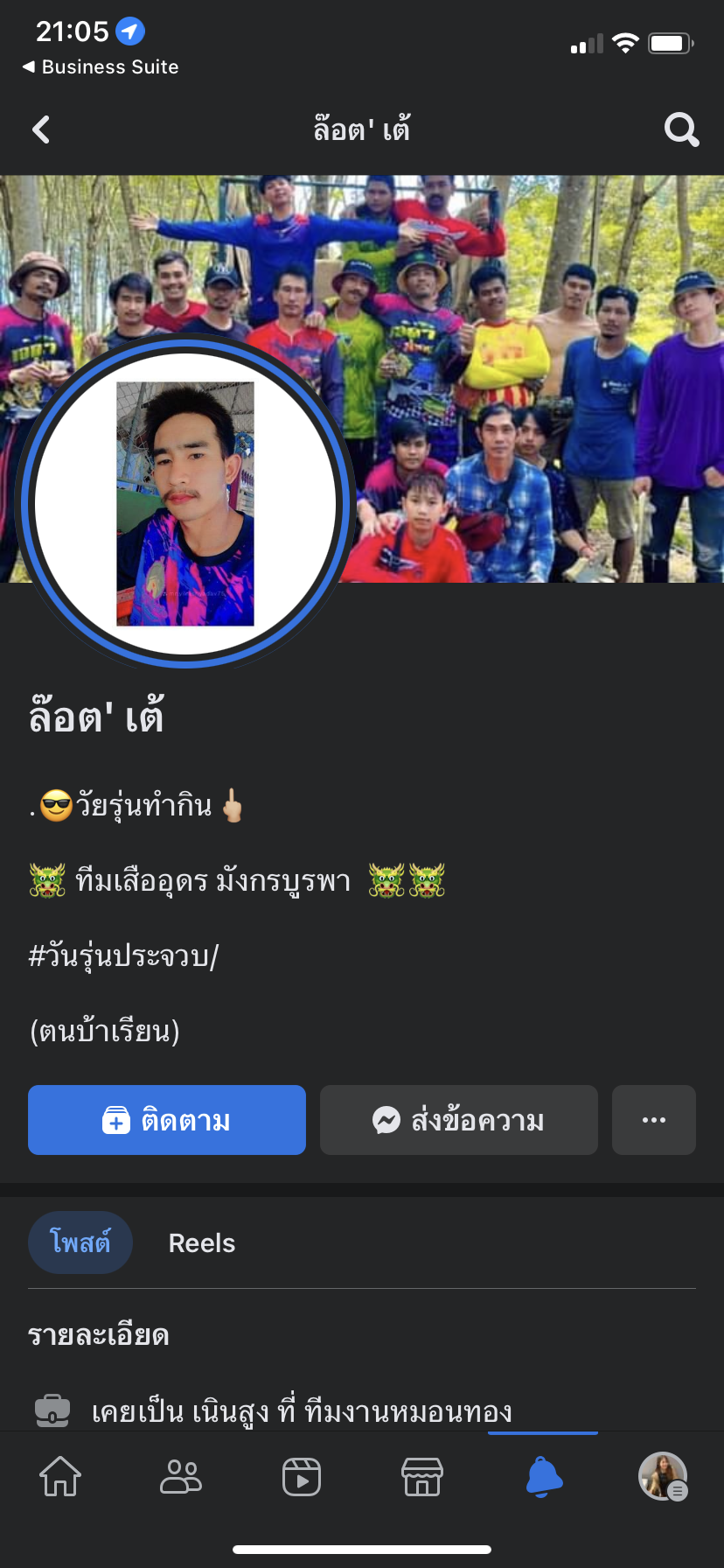Open the Marketplace tab

(x=422, y=1477)
